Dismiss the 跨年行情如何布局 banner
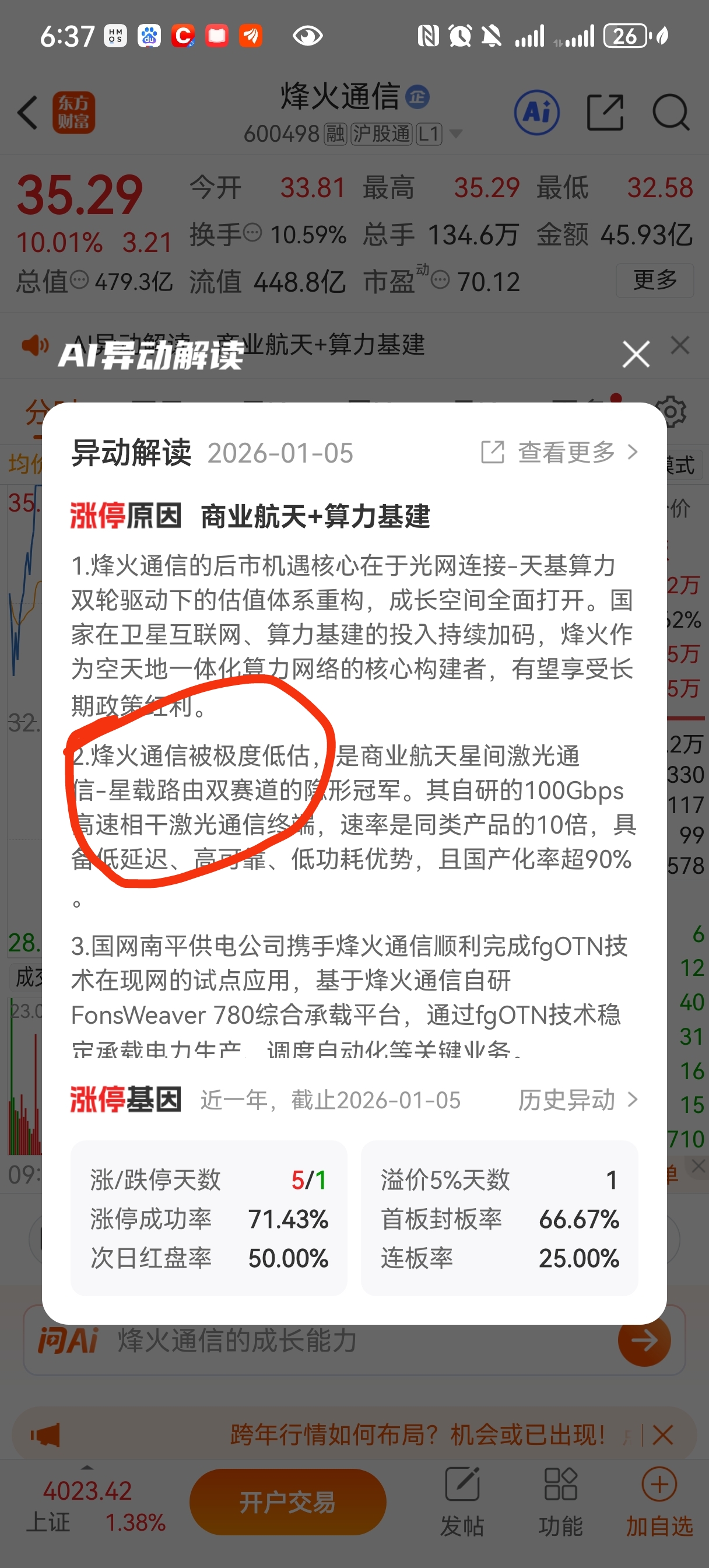Screen dimensions: 709x1568 pos(662,1434)
